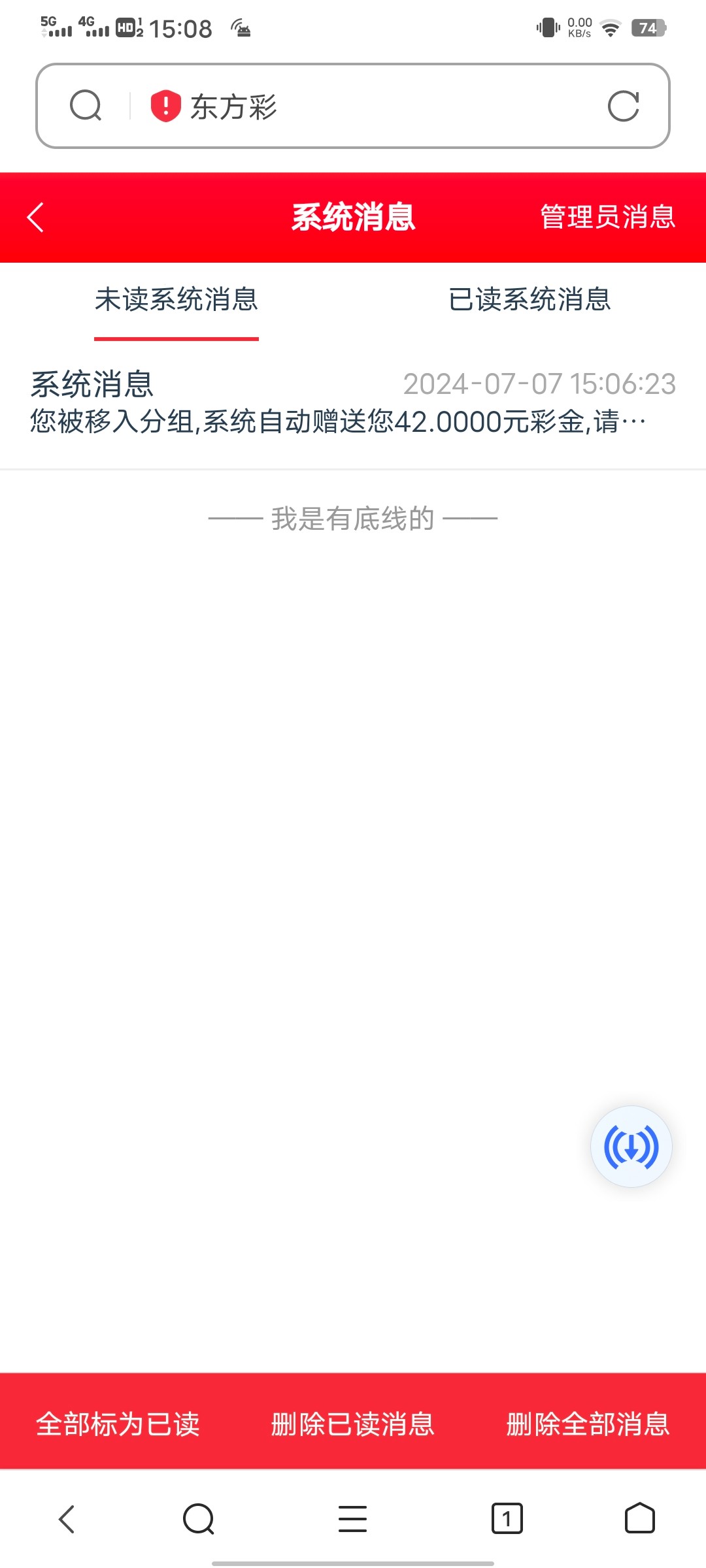
Task: Open 管理员消息 in the header
Action: (608, 218)
